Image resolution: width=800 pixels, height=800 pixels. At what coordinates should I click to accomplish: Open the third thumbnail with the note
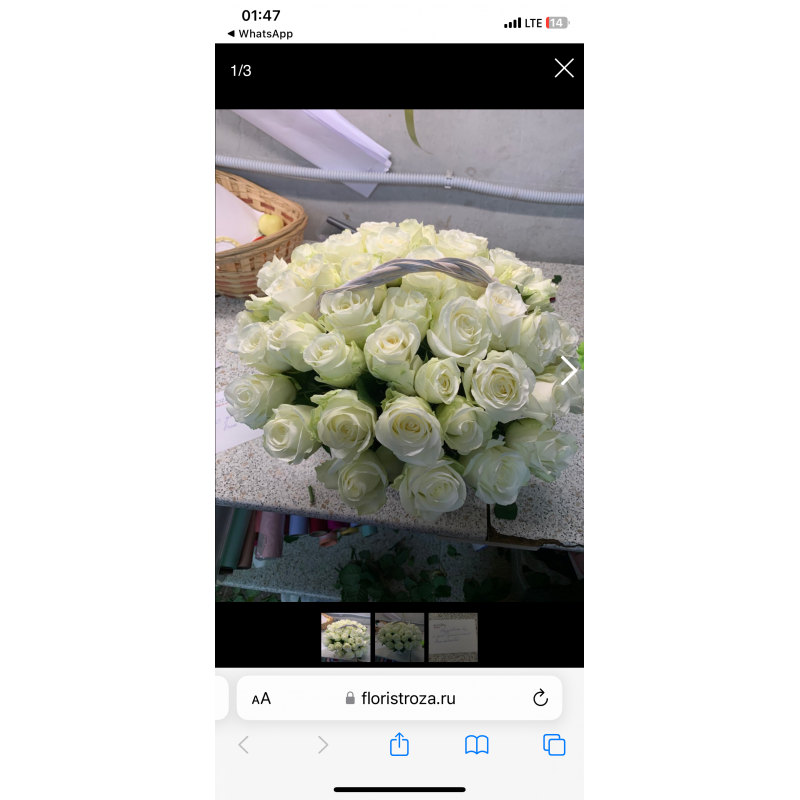coord(453,637)
